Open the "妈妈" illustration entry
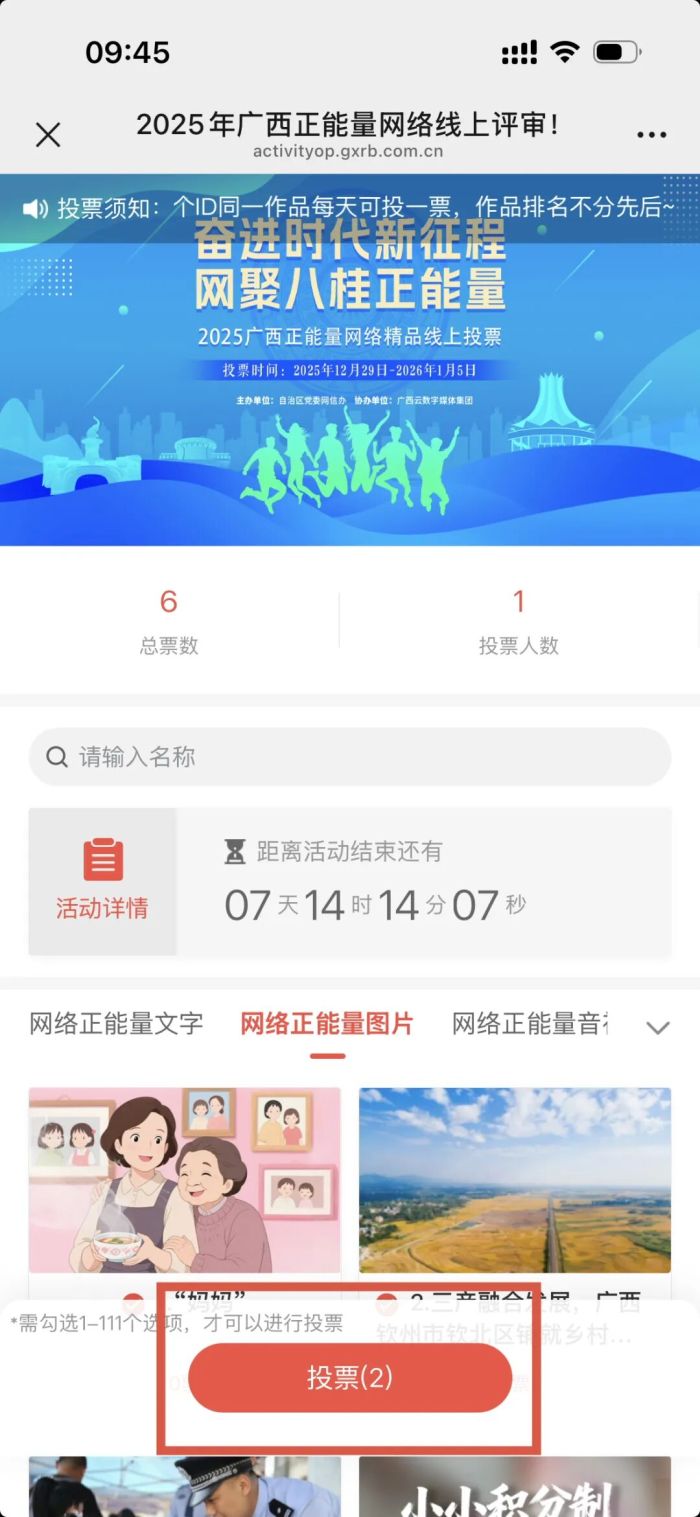The image size is (700, 1517). pyautogui.click(x=185, y=1180)
